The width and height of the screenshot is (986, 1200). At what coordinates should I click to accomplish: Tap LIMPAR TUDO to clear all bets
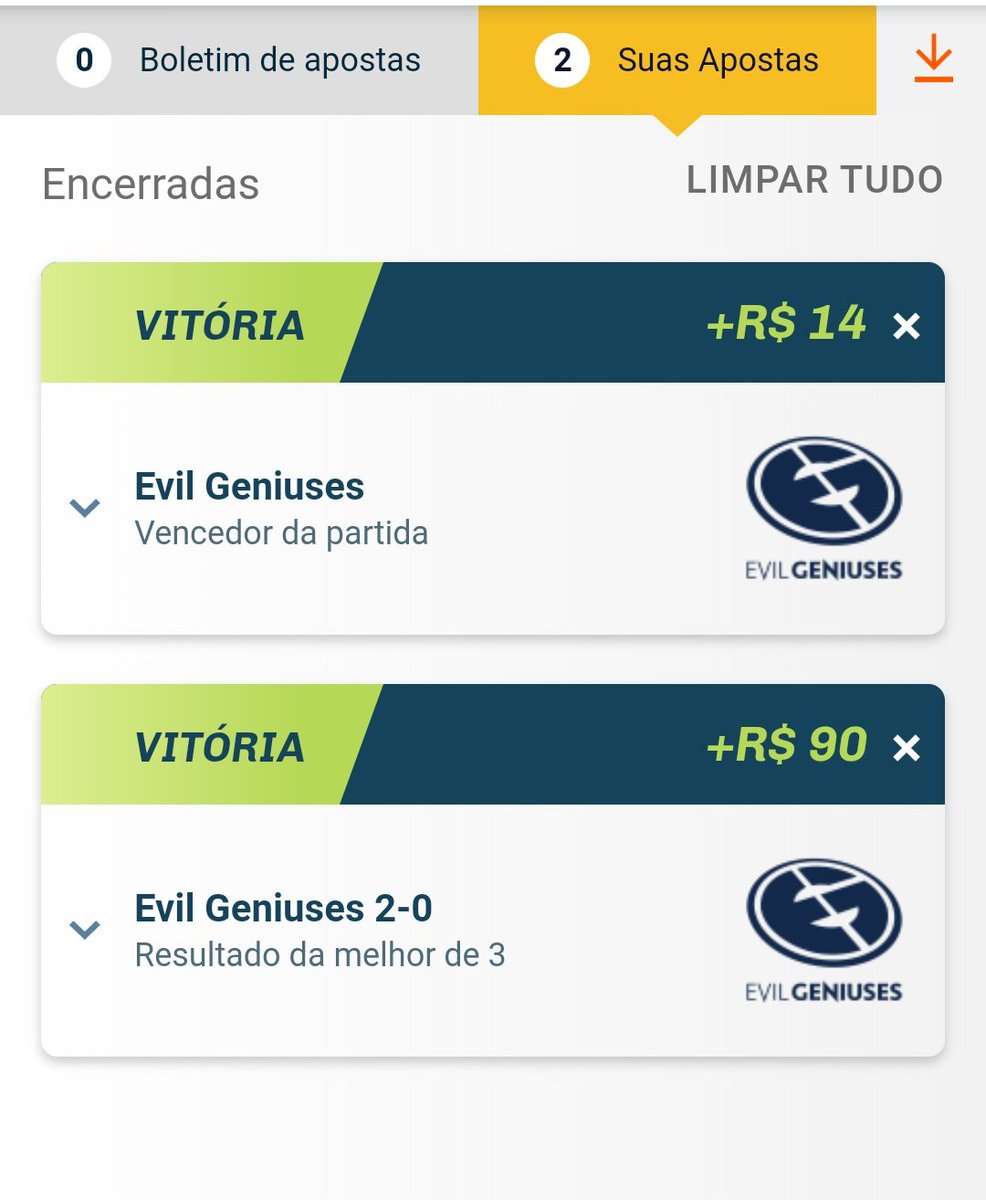point(814,180)
